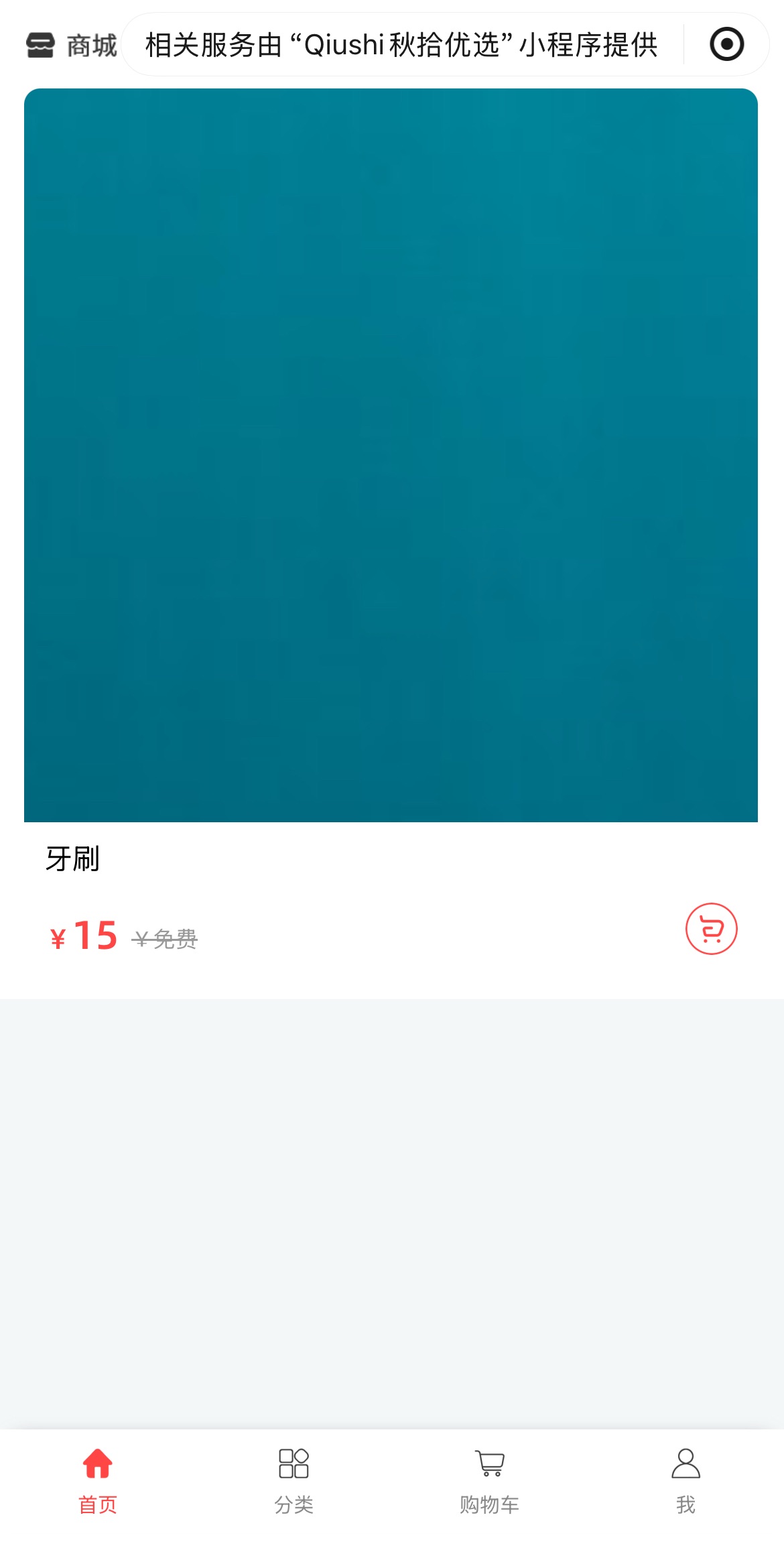Go to the 我 profile tab

[x=685, y=1482]
